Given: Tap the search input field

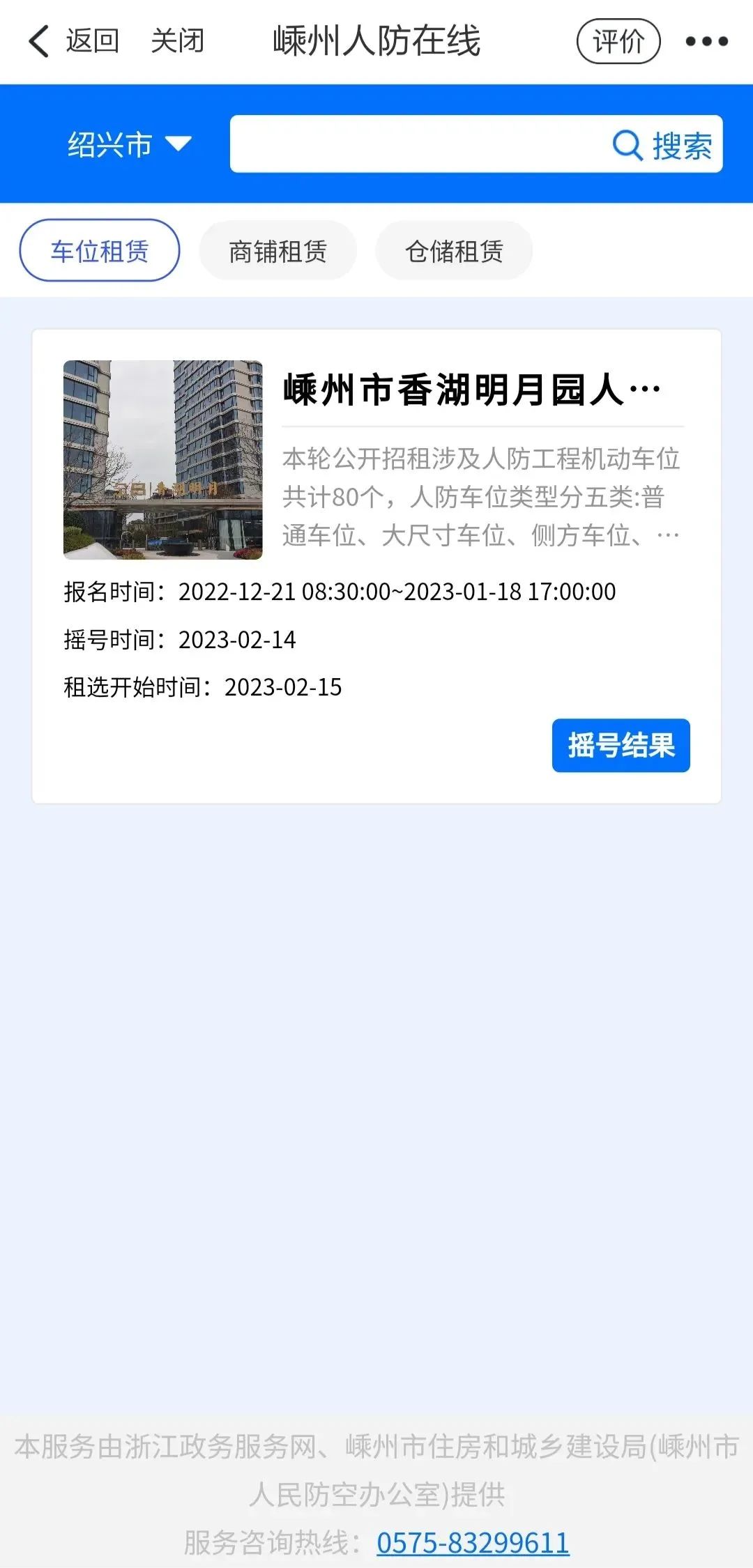Looking at the screenshot, I should point(418,144).
